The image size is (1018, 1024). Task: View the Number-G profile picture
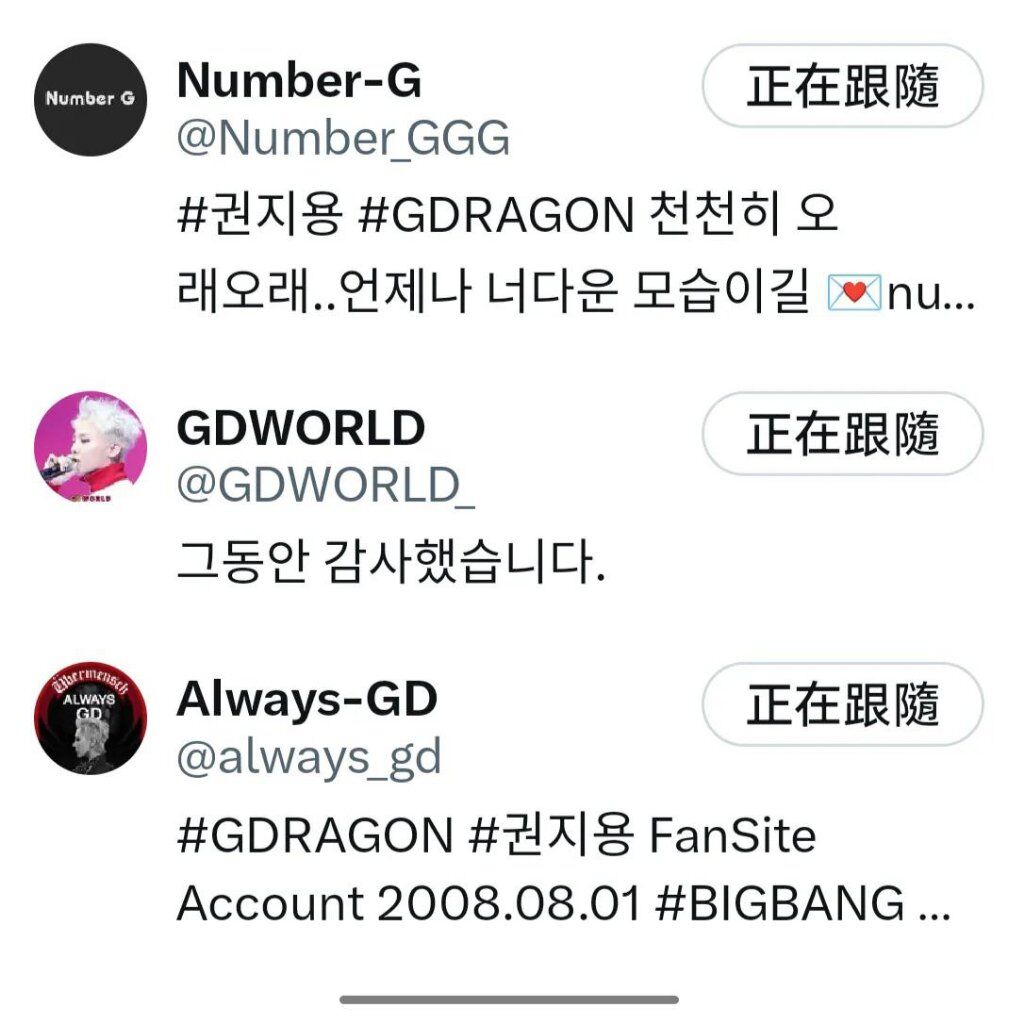[x=90, y=99]
